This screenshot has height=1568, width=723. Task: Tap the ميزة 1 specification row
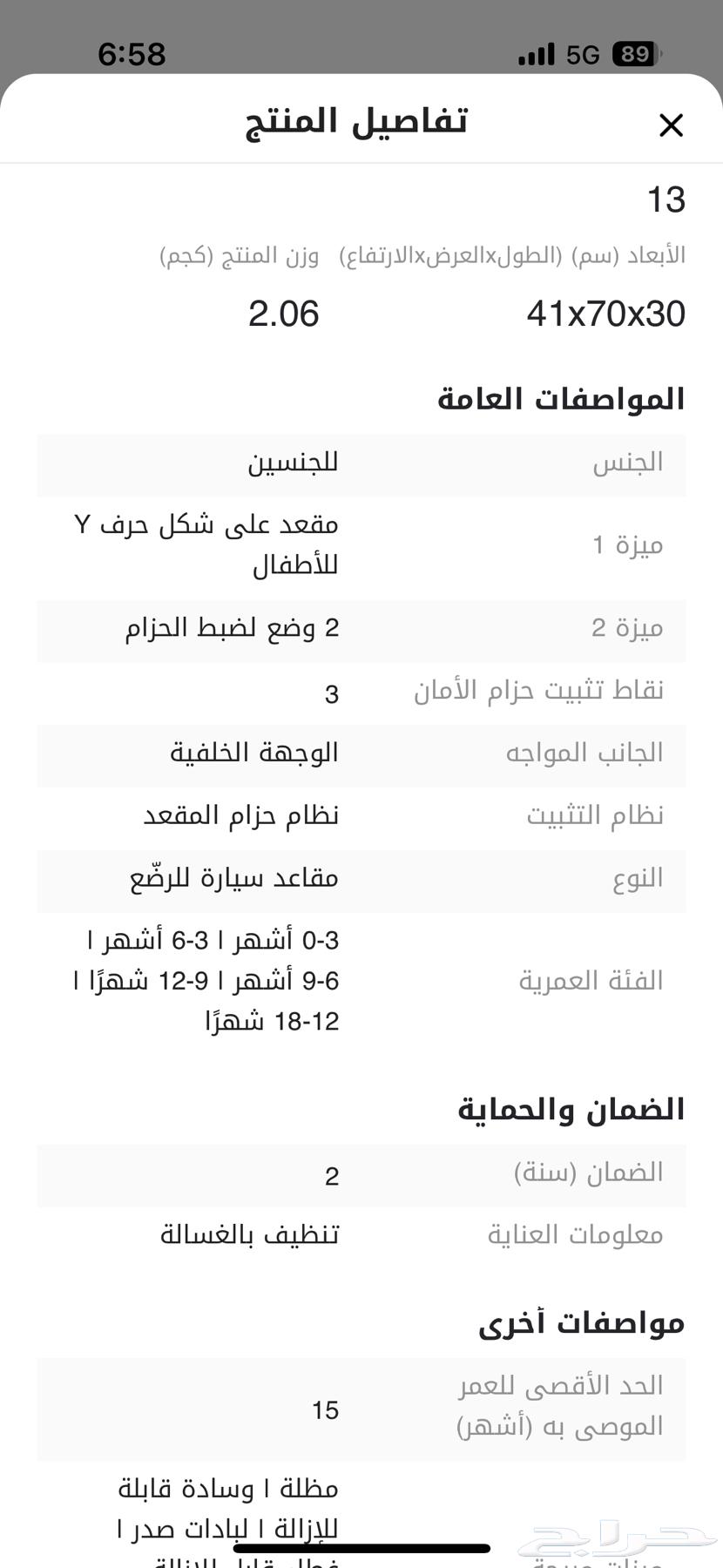361,544
